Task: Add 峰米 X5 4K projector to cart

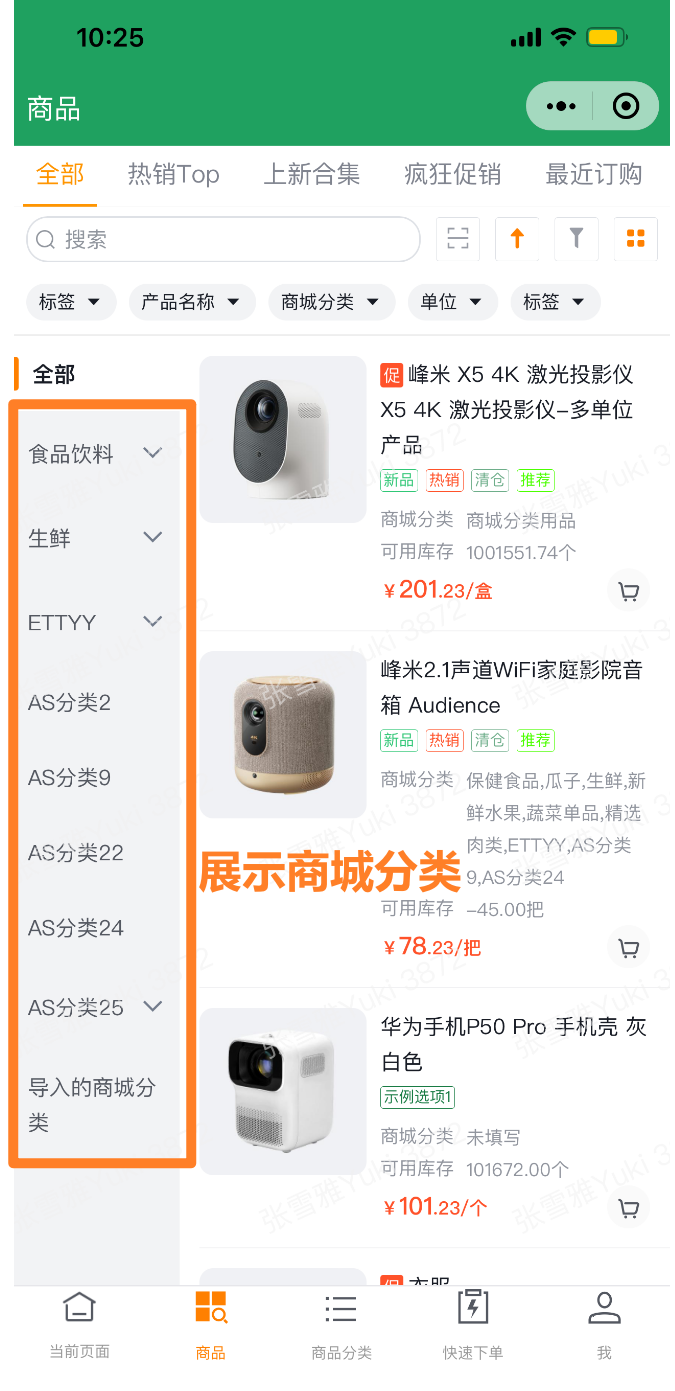Action: pyautogui.click(x=629, y=592)
